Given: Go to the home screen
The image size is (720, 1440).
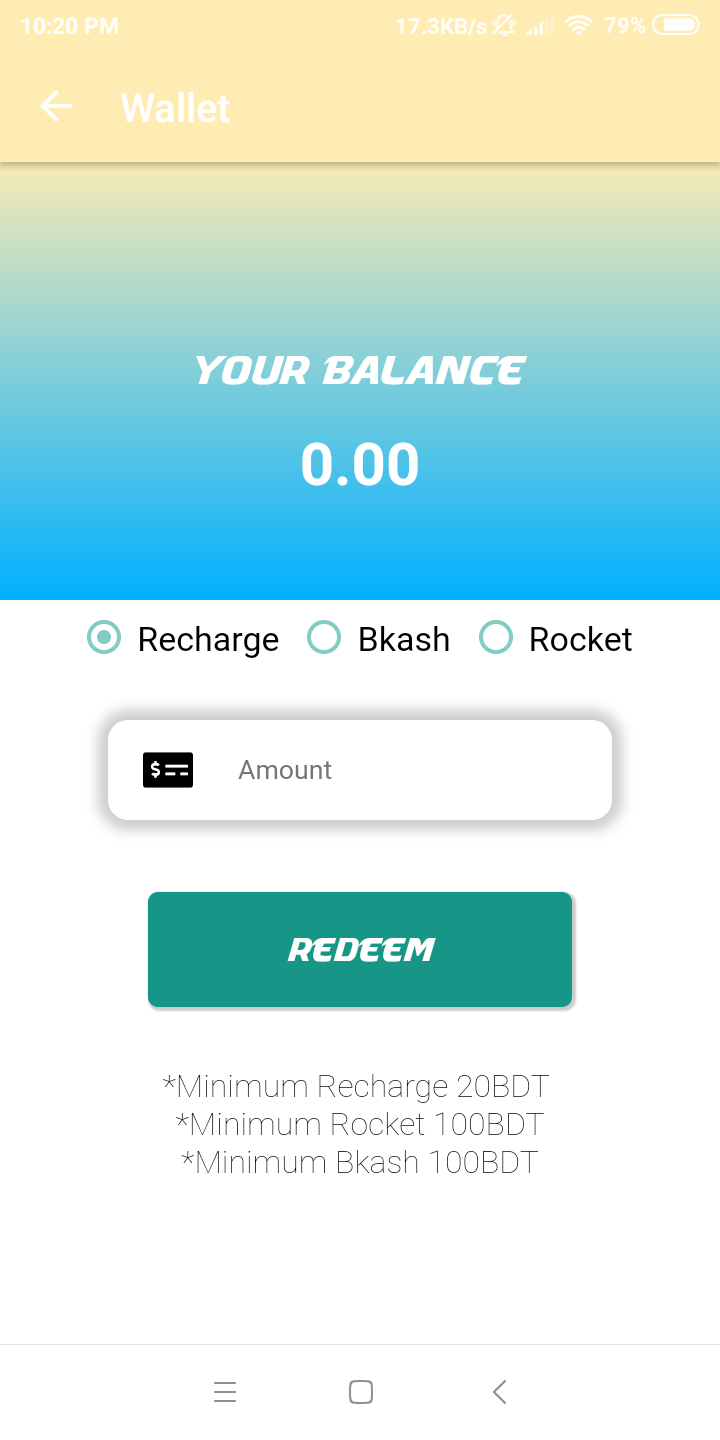Looking at the screenshot, I should [361, 1392].
